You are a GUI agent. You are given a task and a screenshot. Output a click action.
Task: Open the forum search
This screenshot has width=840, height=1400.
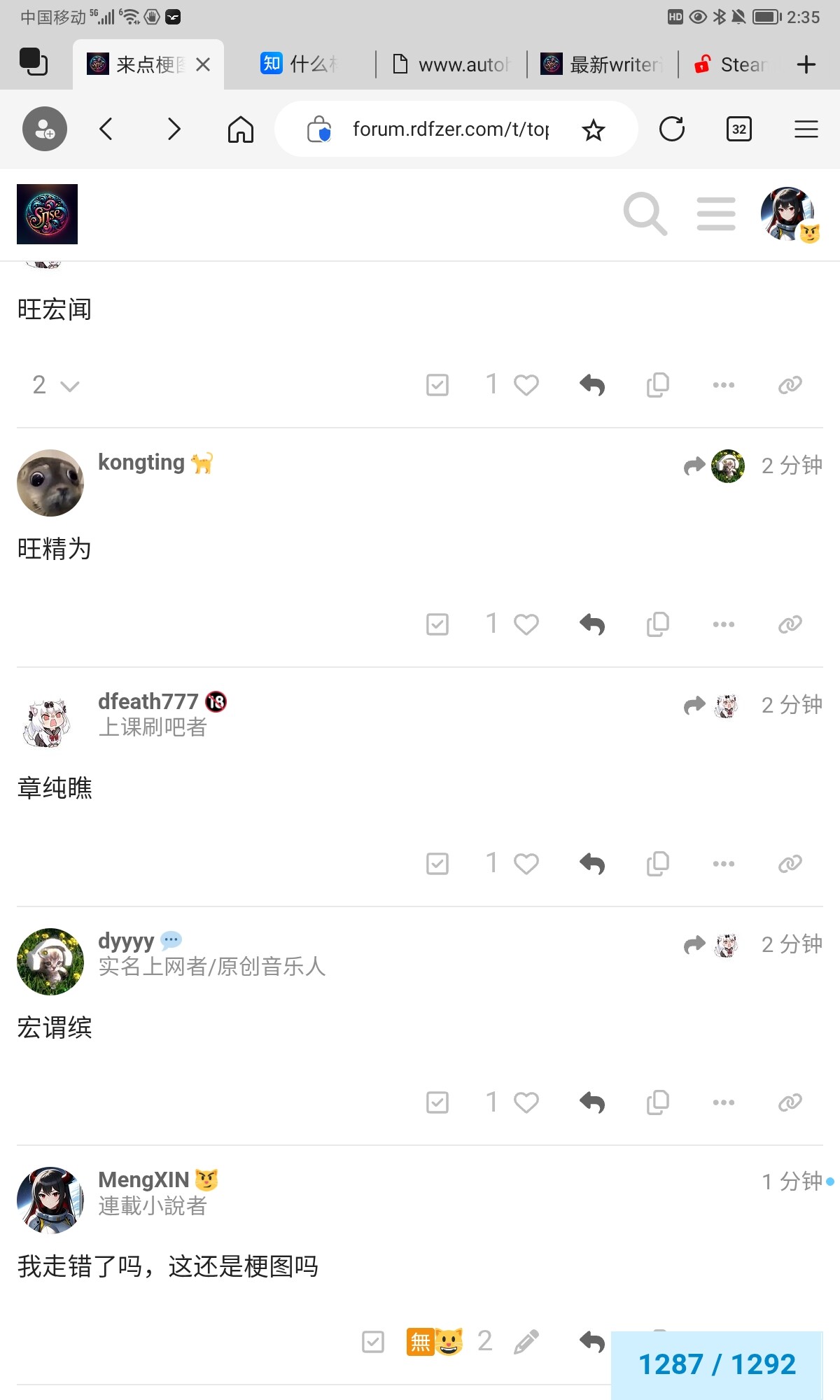645,213
